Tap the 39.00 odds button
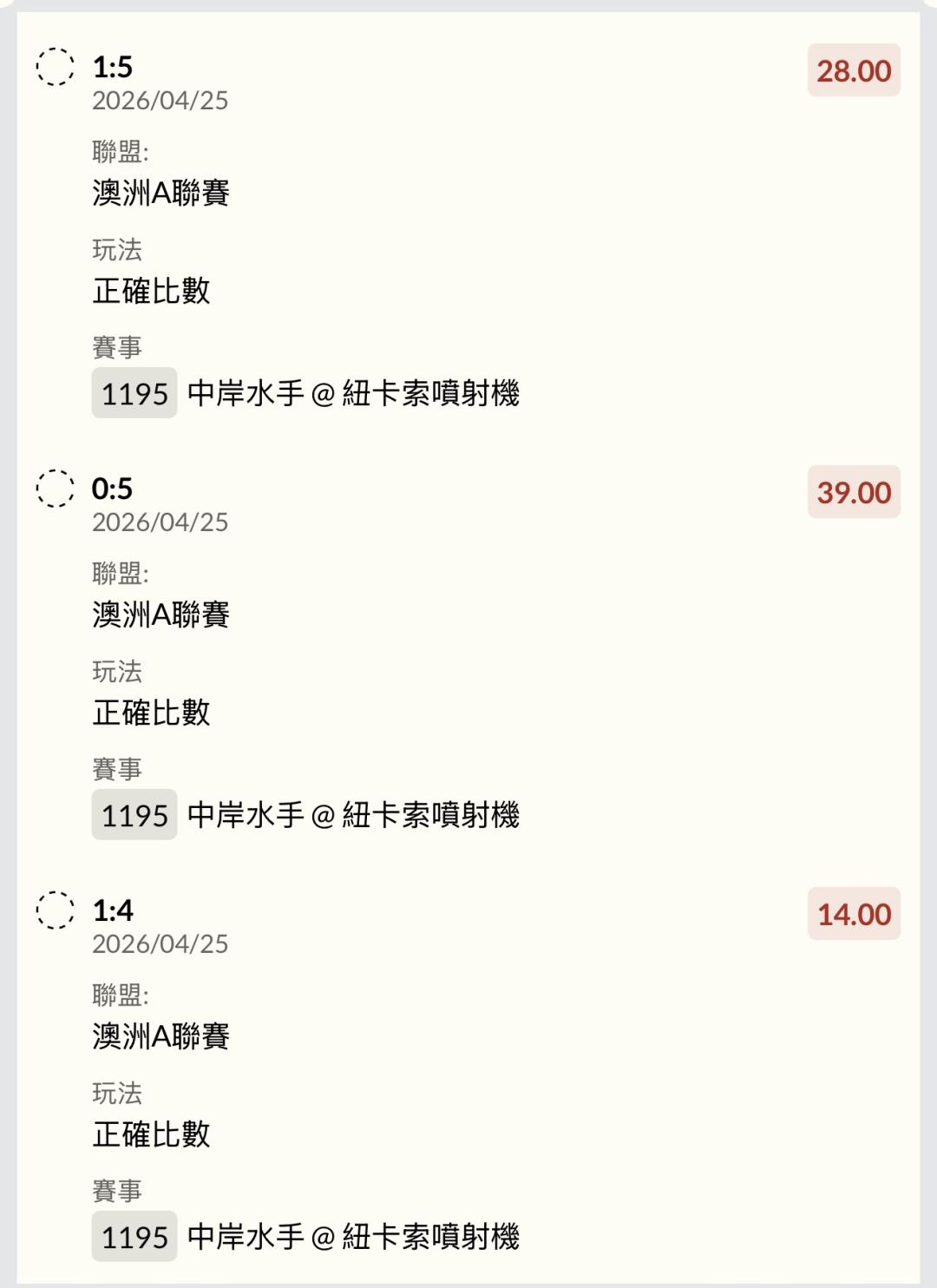 tap(854, 492)
